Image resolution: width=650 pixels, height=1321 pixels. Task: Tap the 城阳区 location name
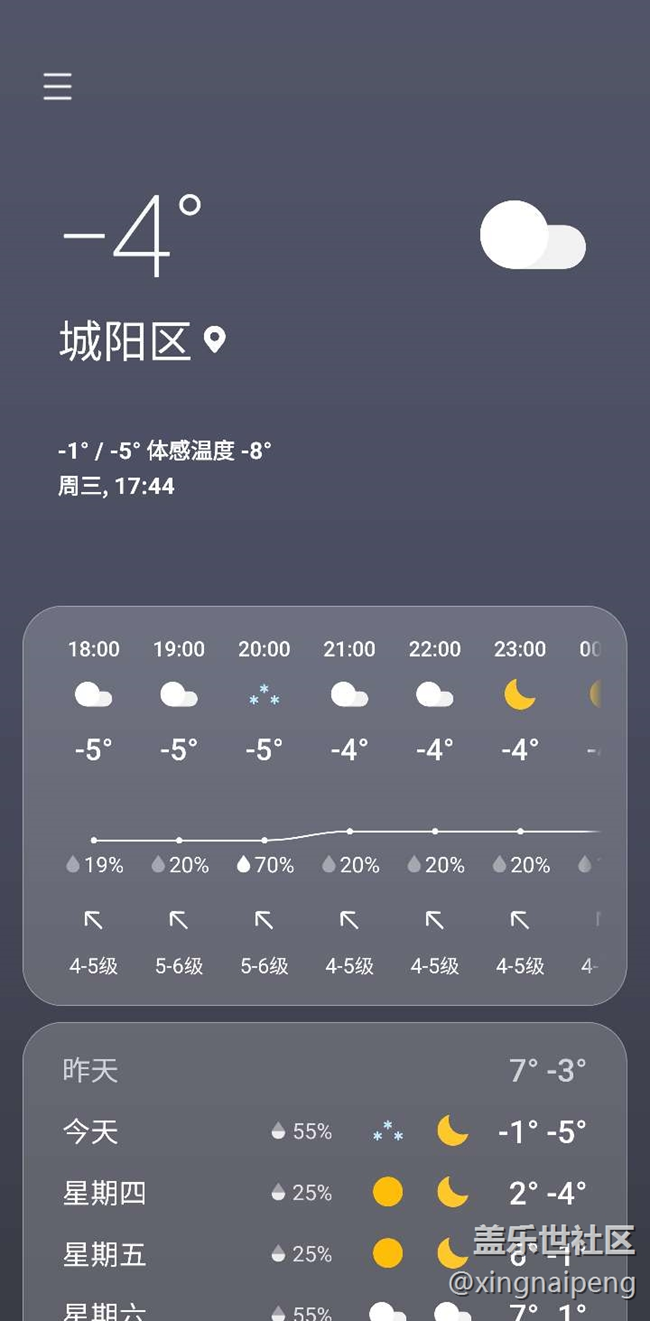coord(126,342)
